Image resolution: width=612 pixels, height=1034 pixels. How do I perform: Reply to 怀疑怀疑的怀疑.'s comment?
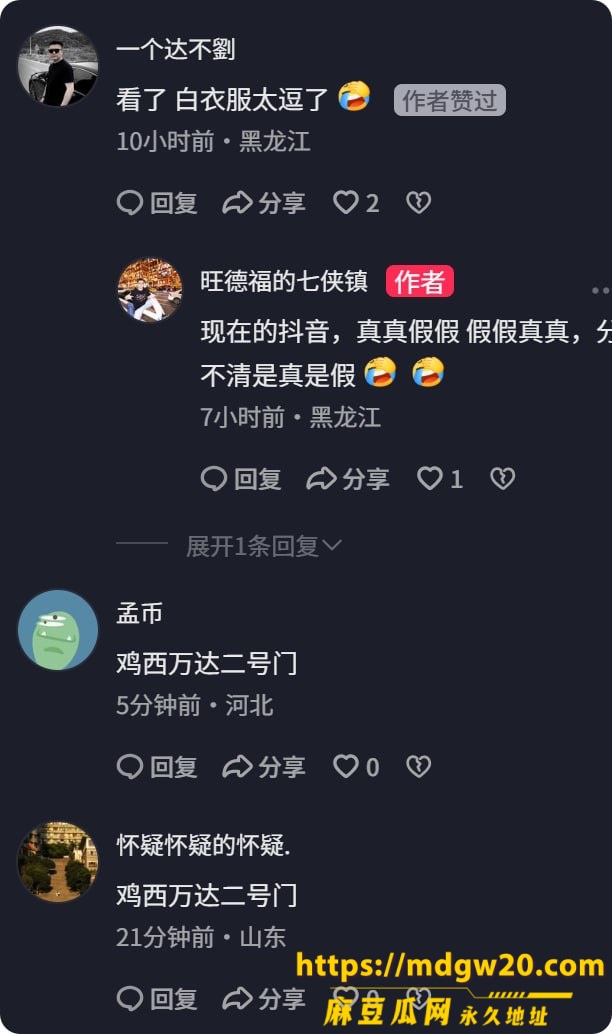tap(157, 998)
